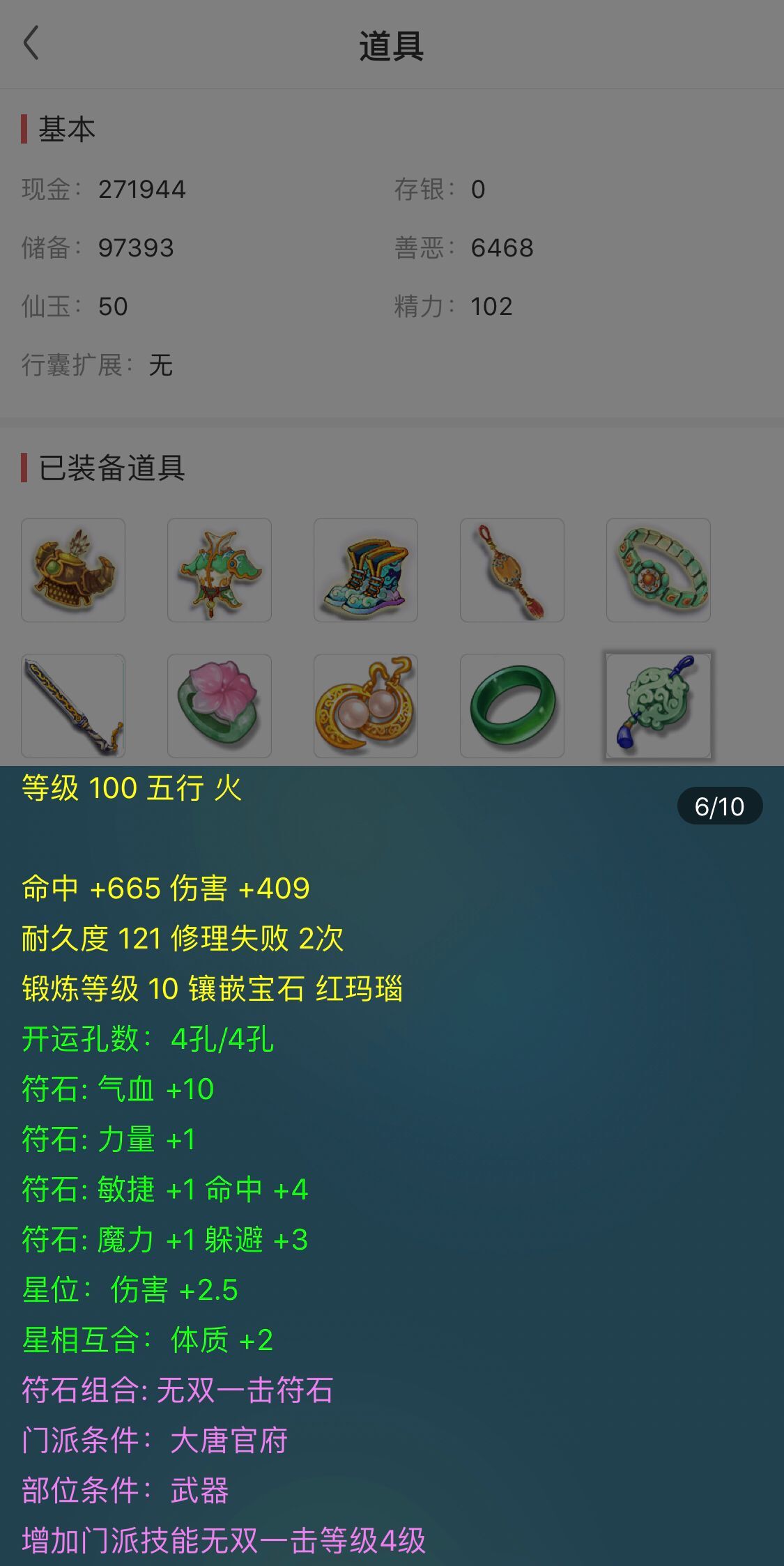The width and height of the screenshot is (784, 1566).
Task: Select the carved jade pendant with blue tassel
Action: pos(659,706)
